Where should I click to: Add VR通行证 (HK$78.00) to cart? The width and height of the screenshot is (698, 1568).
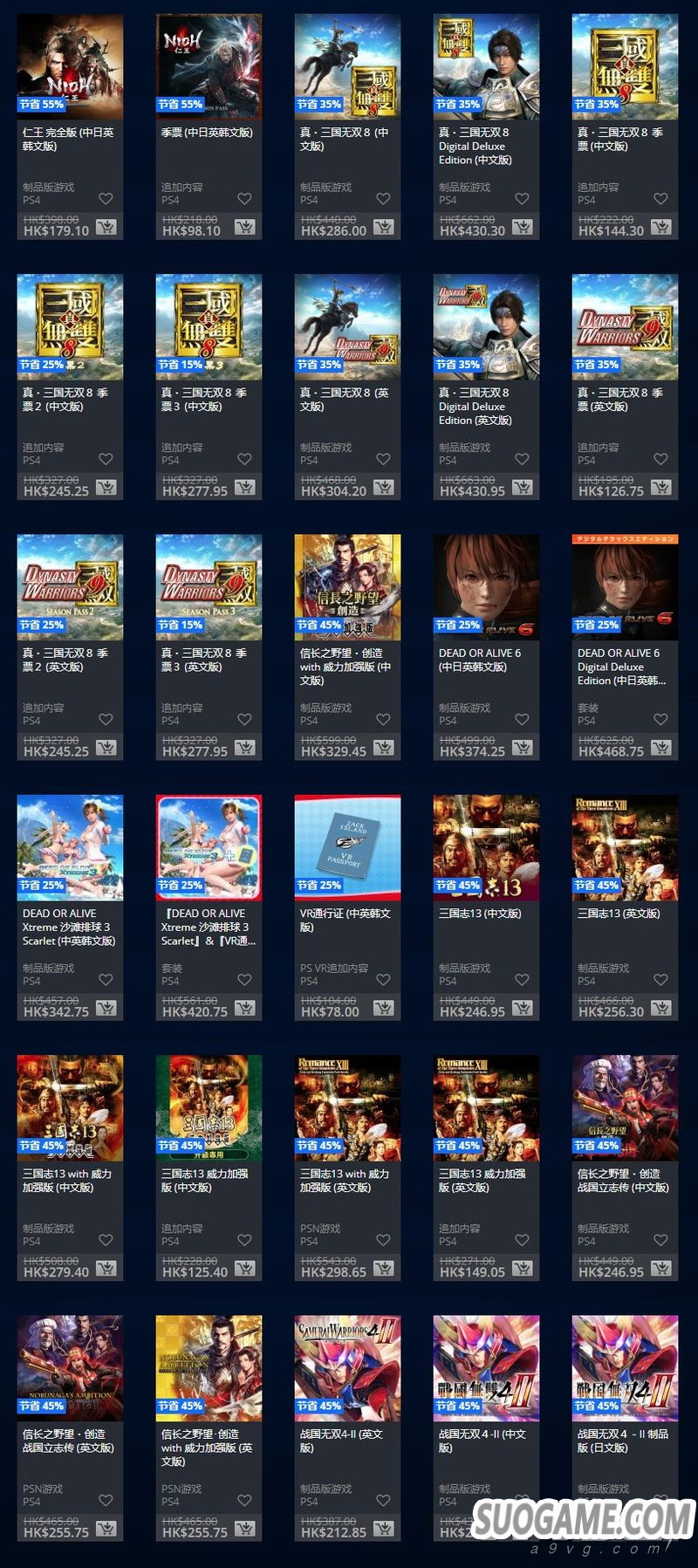pos(383,1009)
